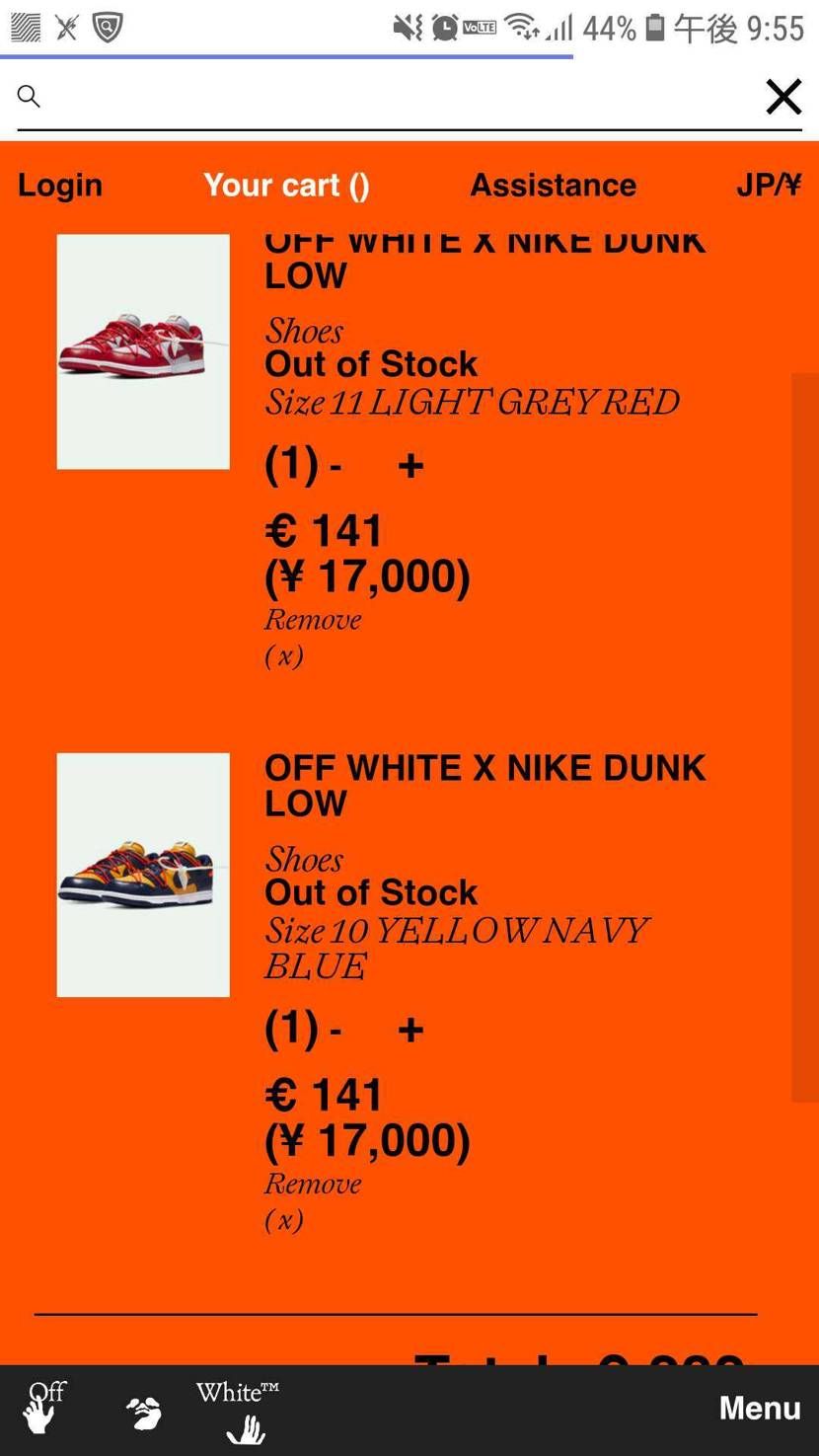
Task: Open the Light Grey Red Dunk product image
Action: tap(143, 351)
